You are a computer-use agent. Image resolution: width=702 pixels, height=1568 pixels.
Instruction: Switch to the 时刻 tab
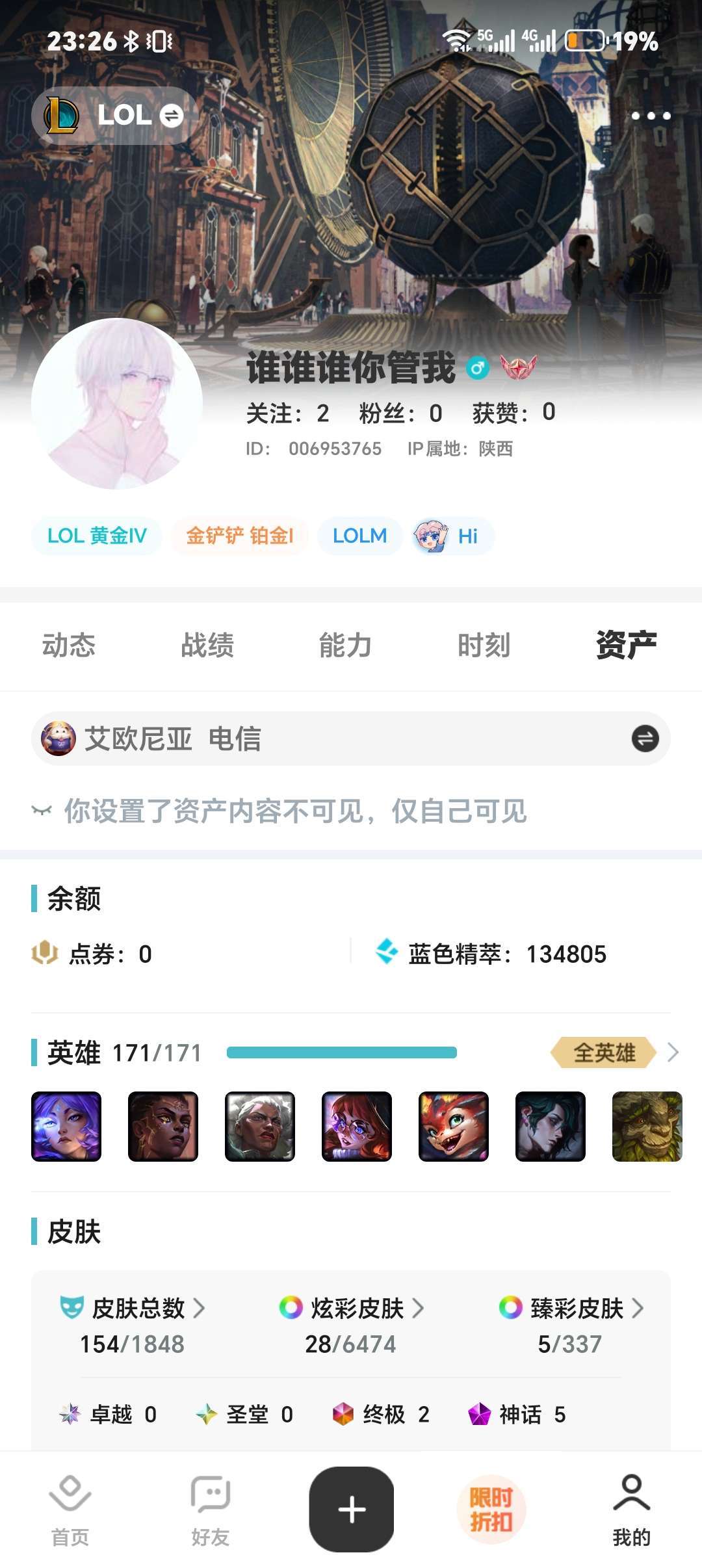click(484, 646)
